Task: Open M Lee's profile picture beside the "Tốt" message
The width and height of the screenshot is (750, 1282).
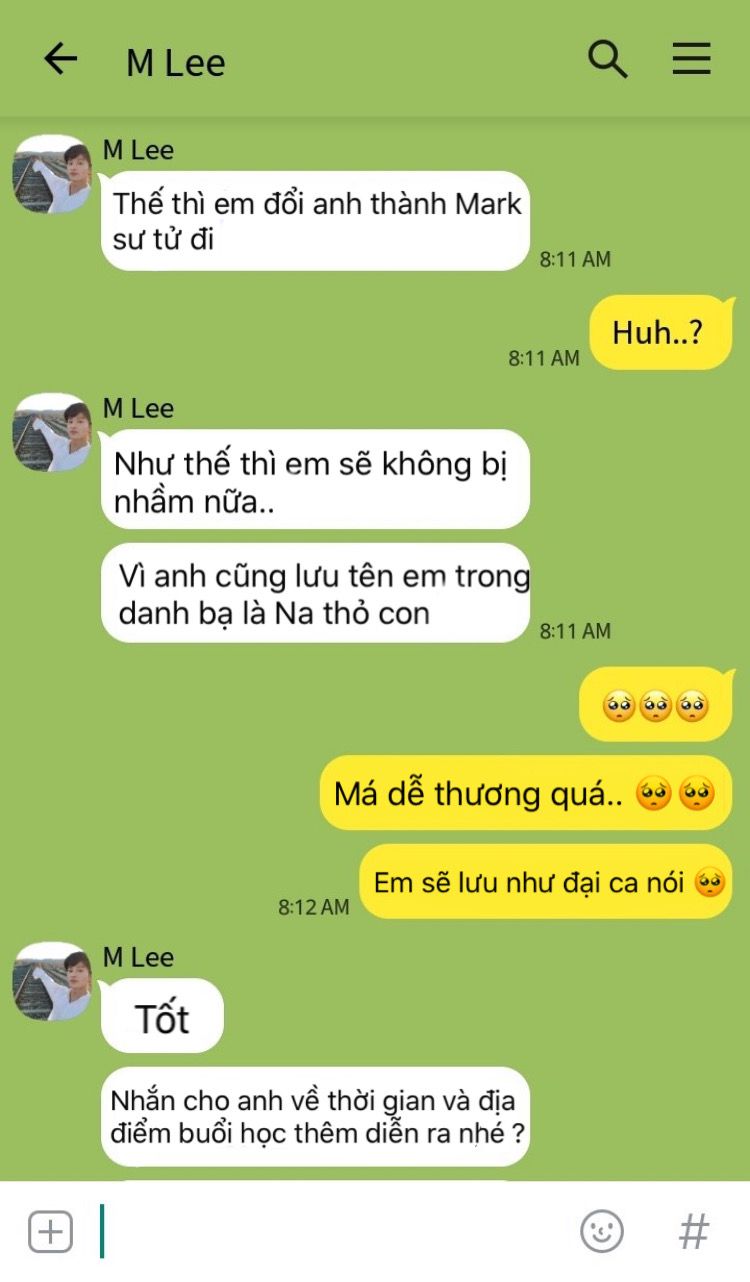Action: point(52,981)
